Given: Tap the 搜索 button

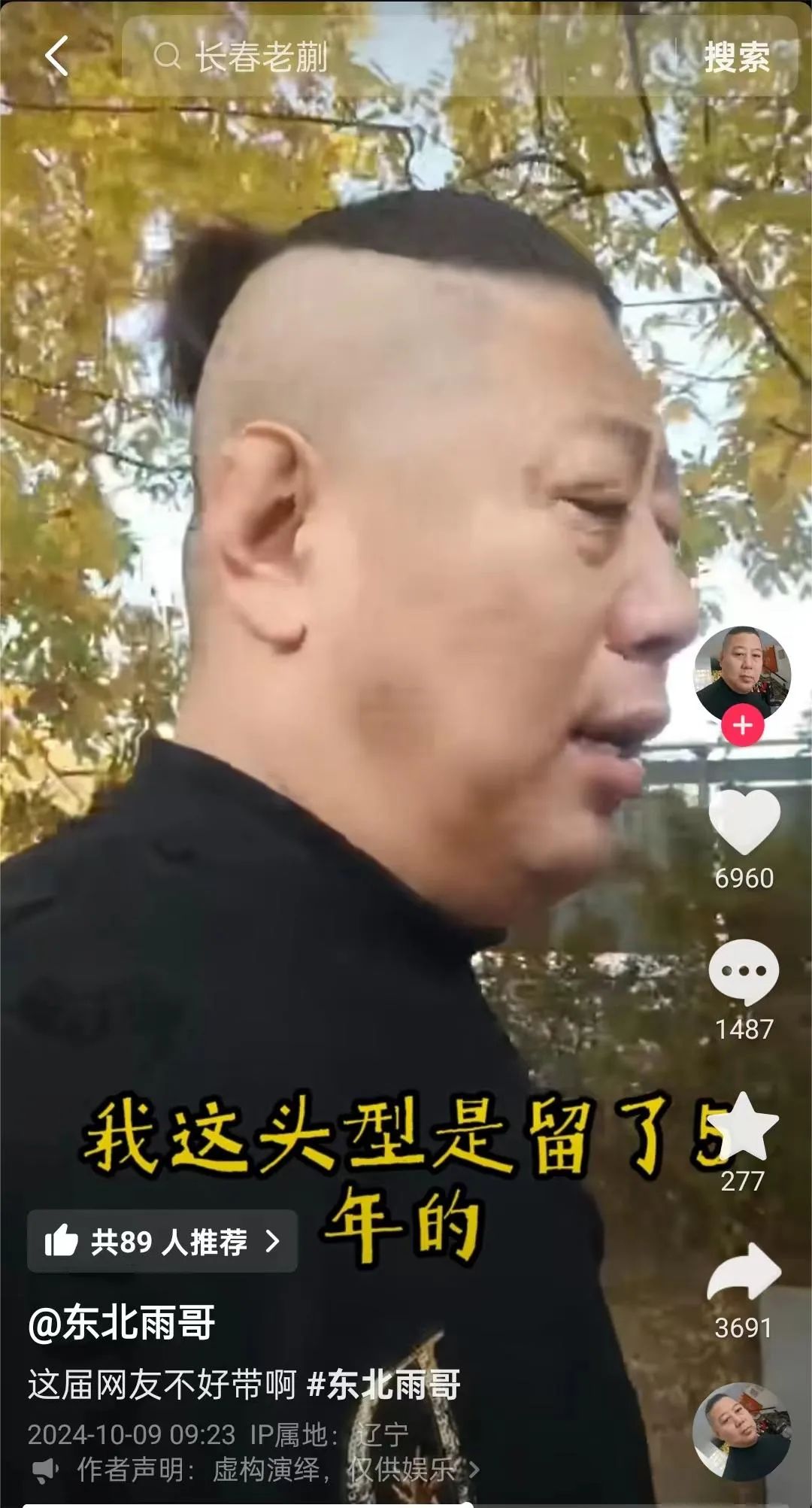Looking at the screenshot, I should (736, 57).
